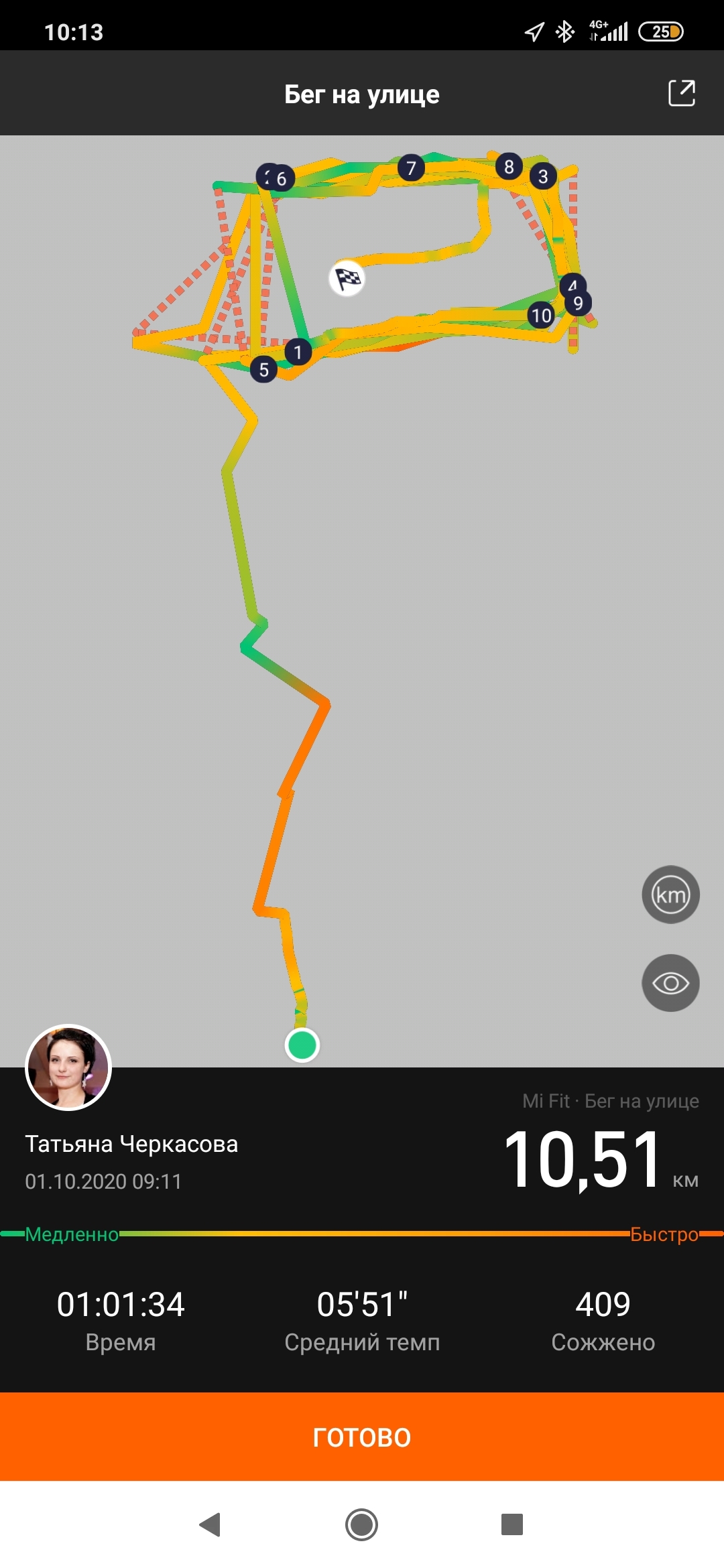Tap the orange ГОТОВО button
This screenshot has width=724, height=1568.
[x=362, y=1437]
